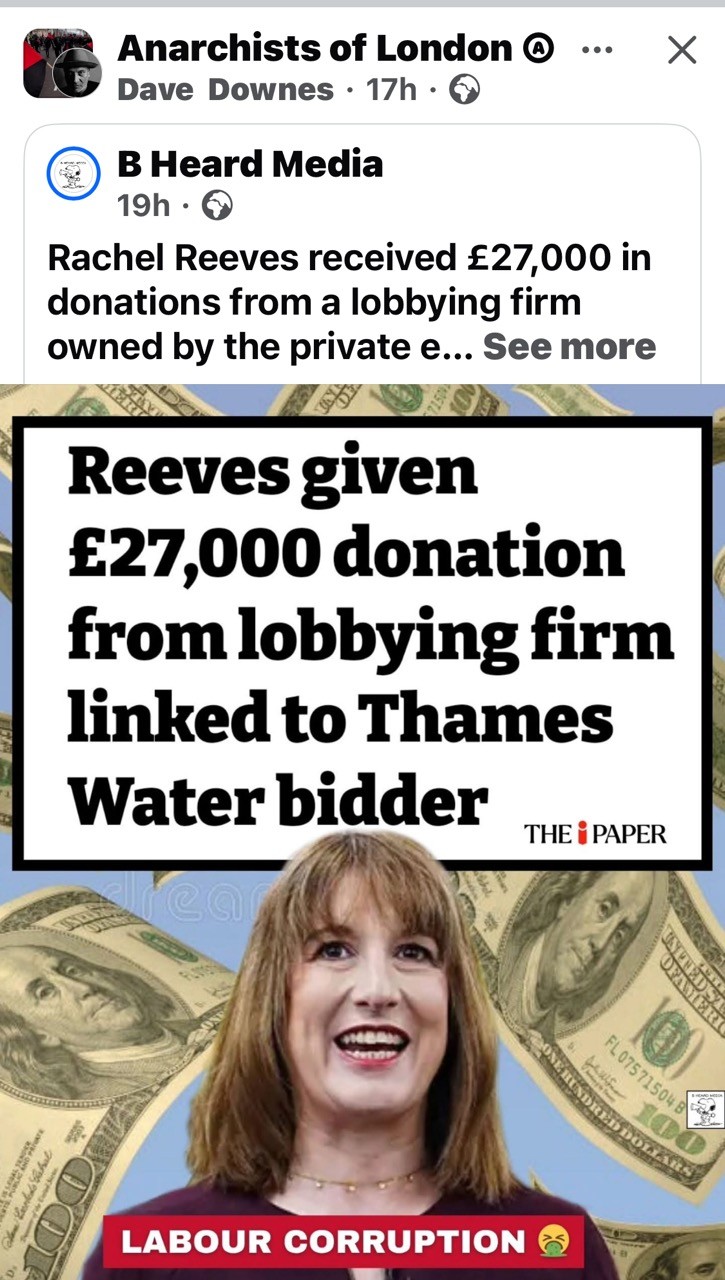Tap the B Heard Media profile picture
Screen dimensions: 725x1280
(74, 173)
